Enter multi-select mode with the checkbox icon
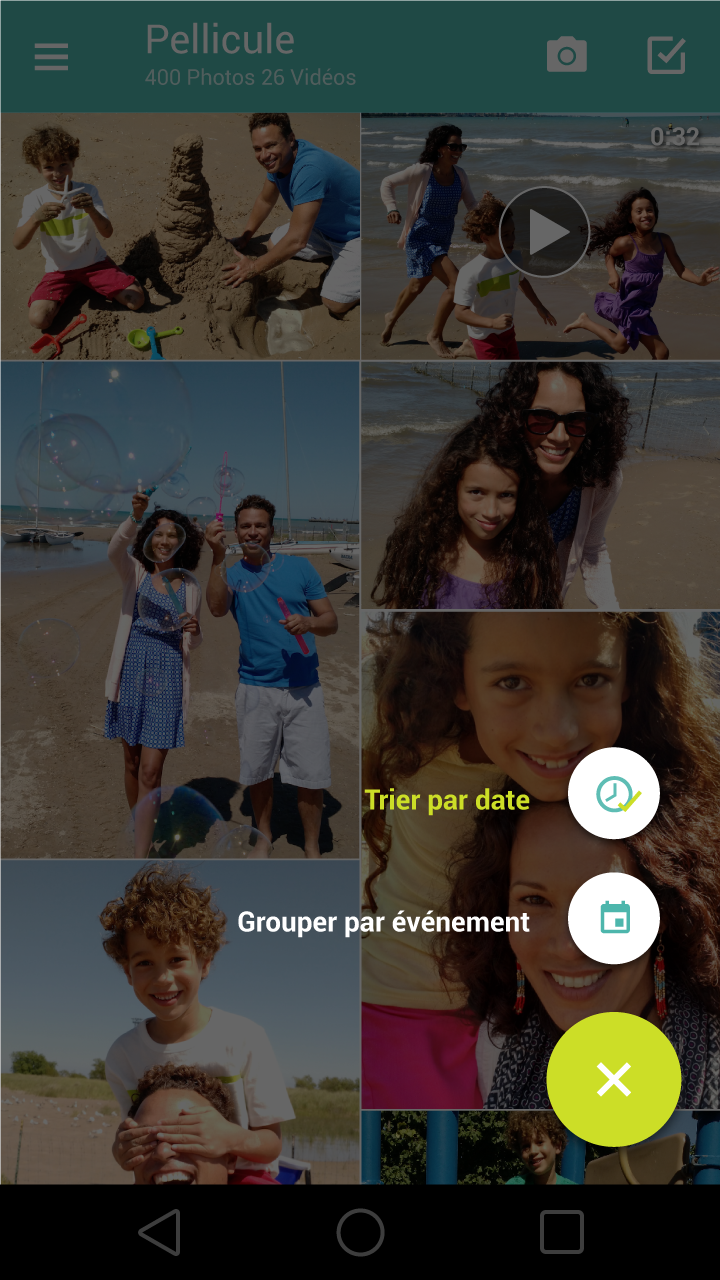The image size is (720, 1280). (x=666, y=56)
